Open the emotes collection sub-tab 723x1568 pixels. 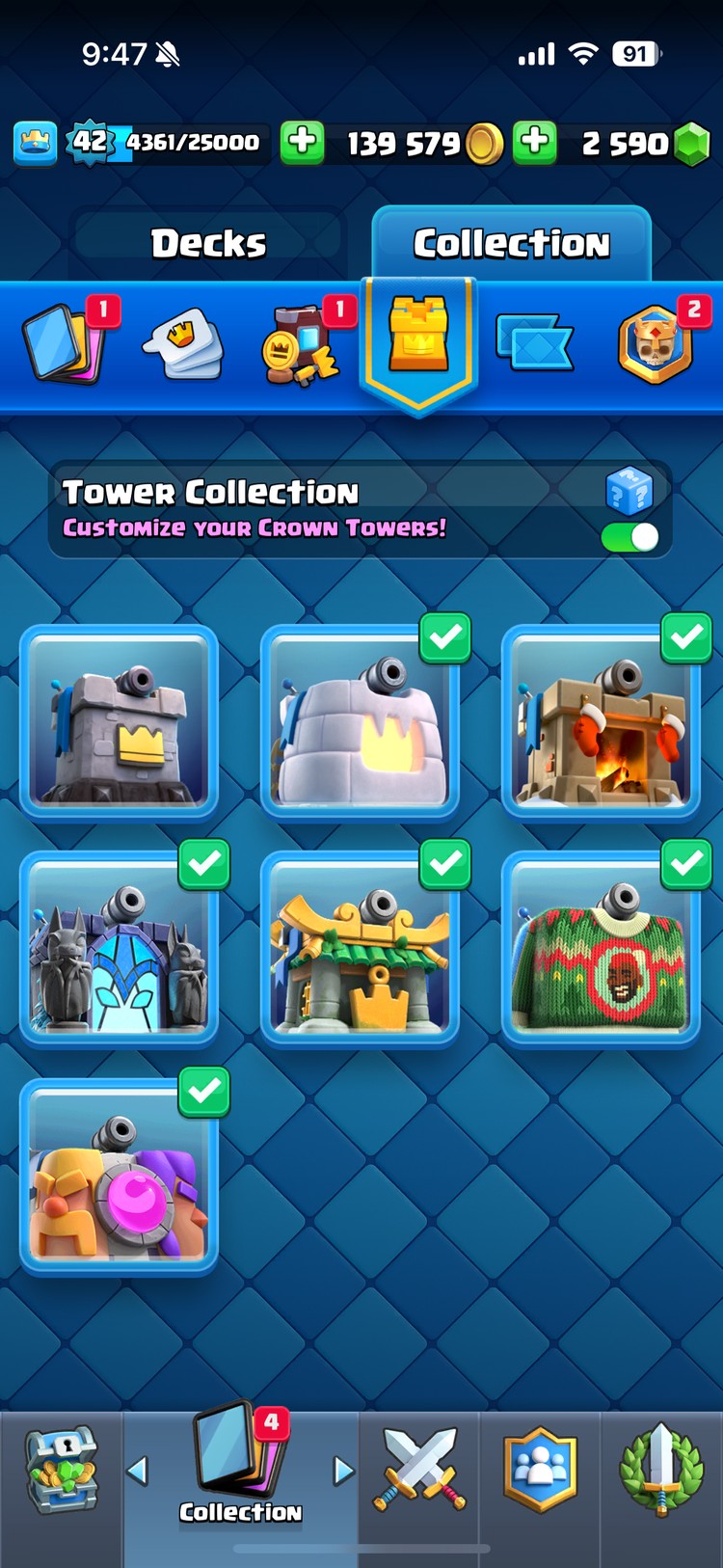(183, 344)
